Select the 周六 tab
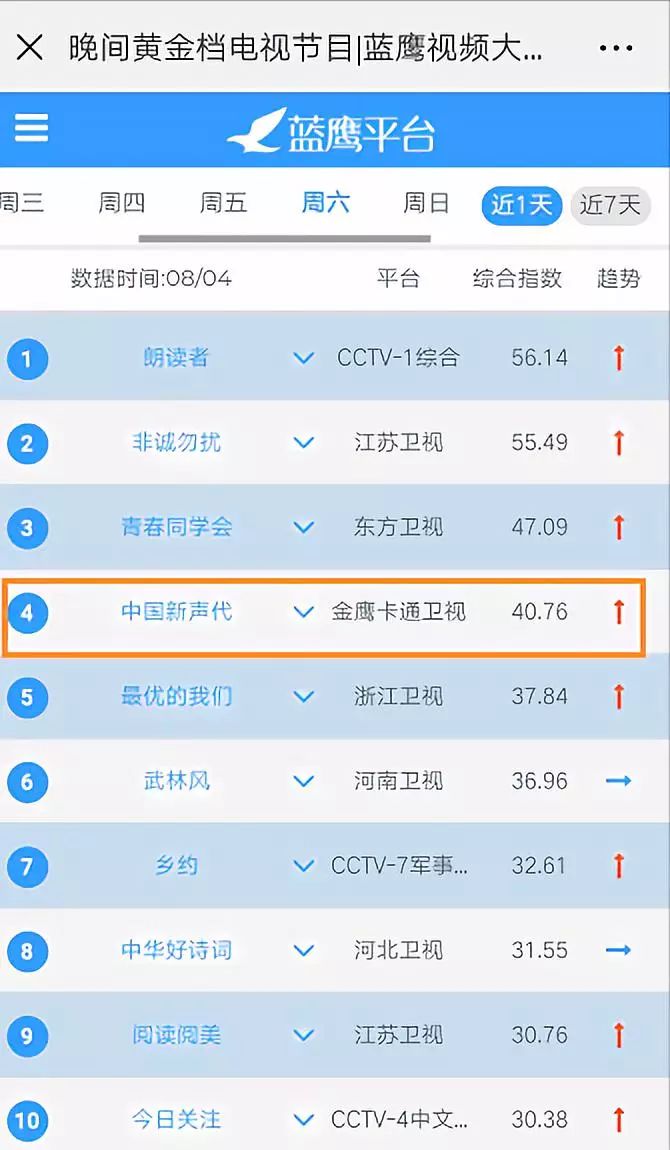The height and width of the screenshot is (1150, 670). [x=325, y=204]
